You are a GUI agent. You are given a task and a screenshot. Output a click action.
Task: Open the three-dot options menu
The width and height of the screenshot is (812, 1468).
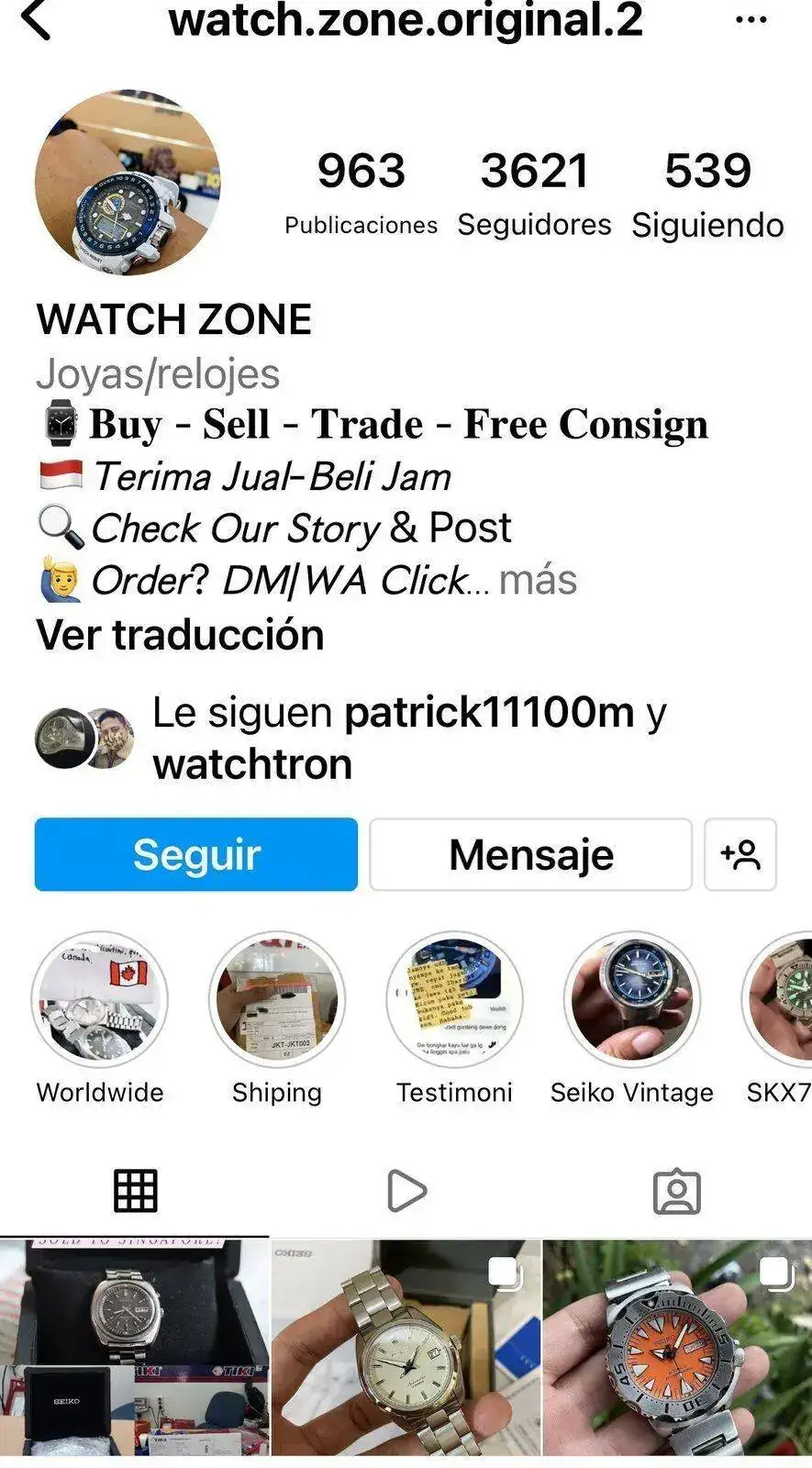click(751, 20)
